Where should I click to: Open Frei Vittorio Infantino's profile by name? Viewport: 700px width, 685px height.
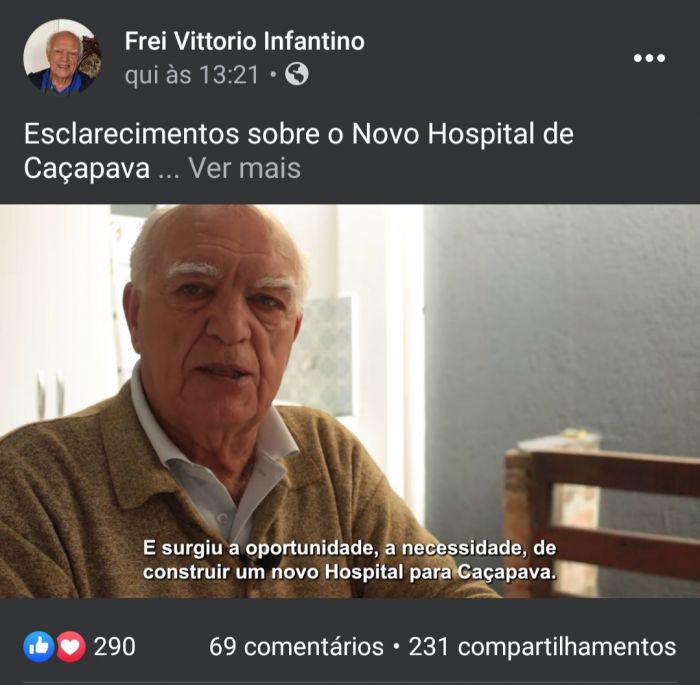(x=244, y=41)
